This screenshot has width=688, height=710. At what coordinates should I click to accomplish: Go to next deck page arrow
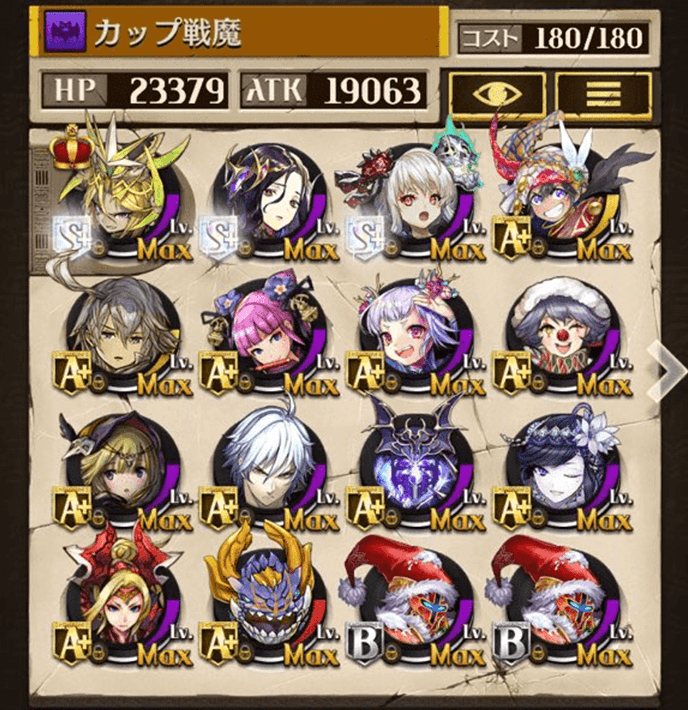pos(665,366)
